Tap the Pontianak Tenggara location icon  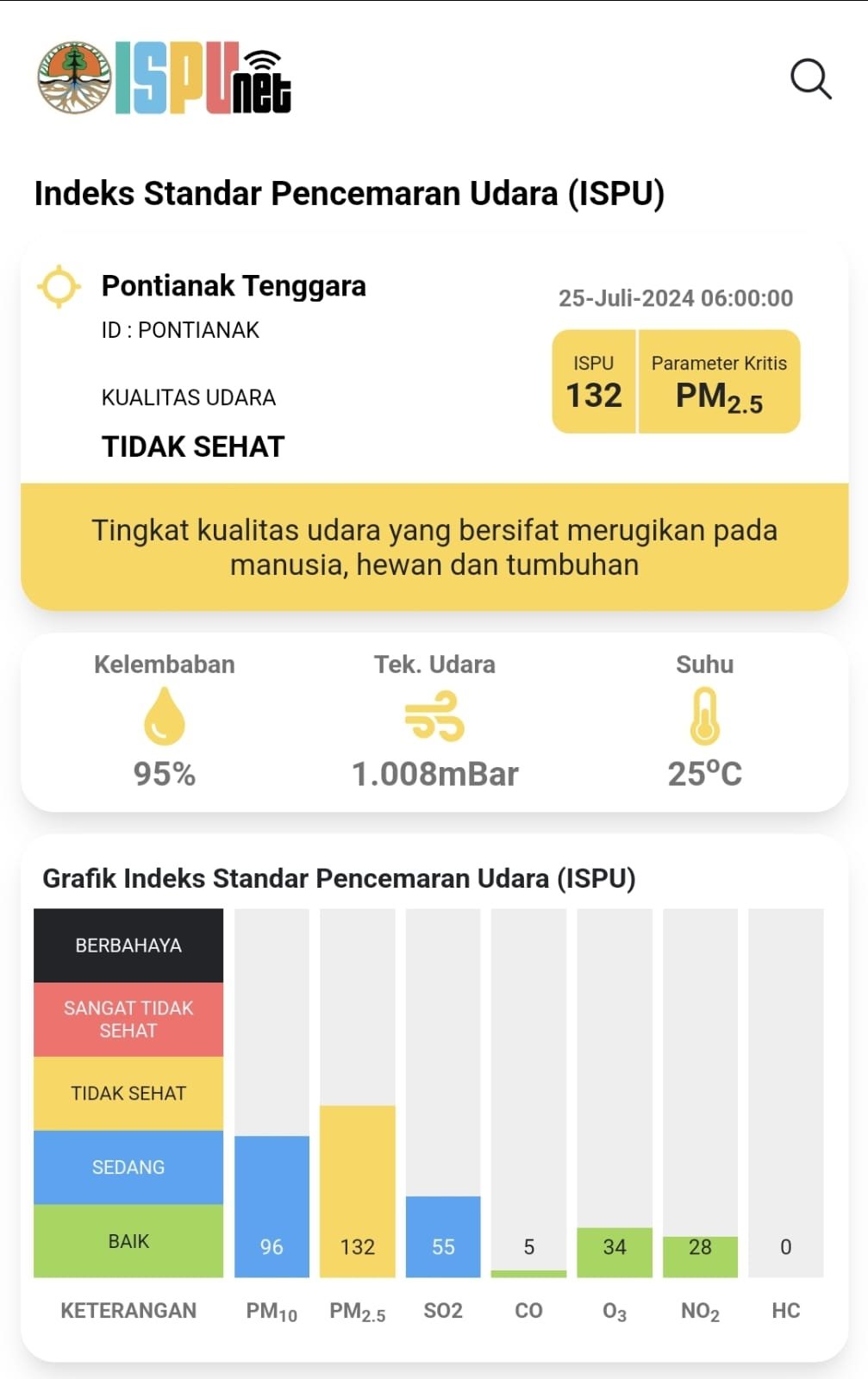tap(59, 286)
